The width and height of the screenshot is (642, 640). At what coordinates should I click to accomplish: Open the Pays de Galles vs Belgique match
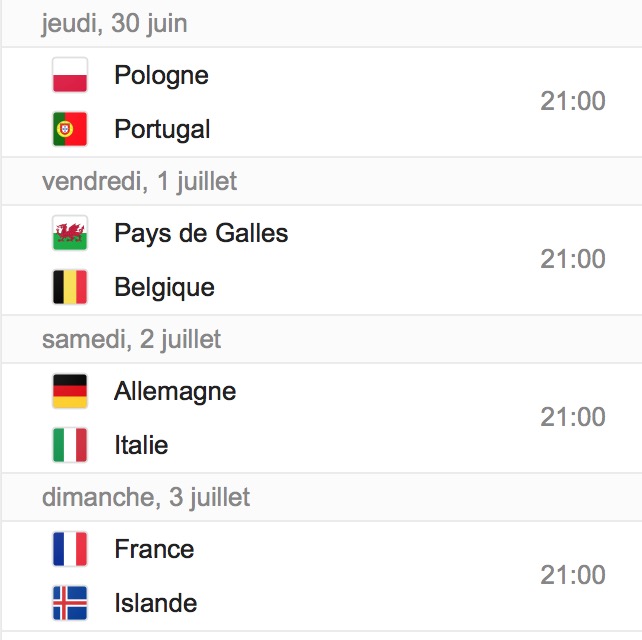[x=320, y=260]
